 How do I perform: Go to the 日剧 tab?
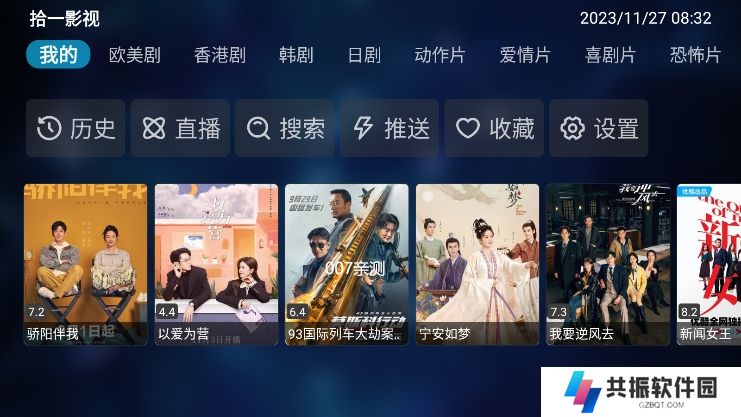coord(364,55)
